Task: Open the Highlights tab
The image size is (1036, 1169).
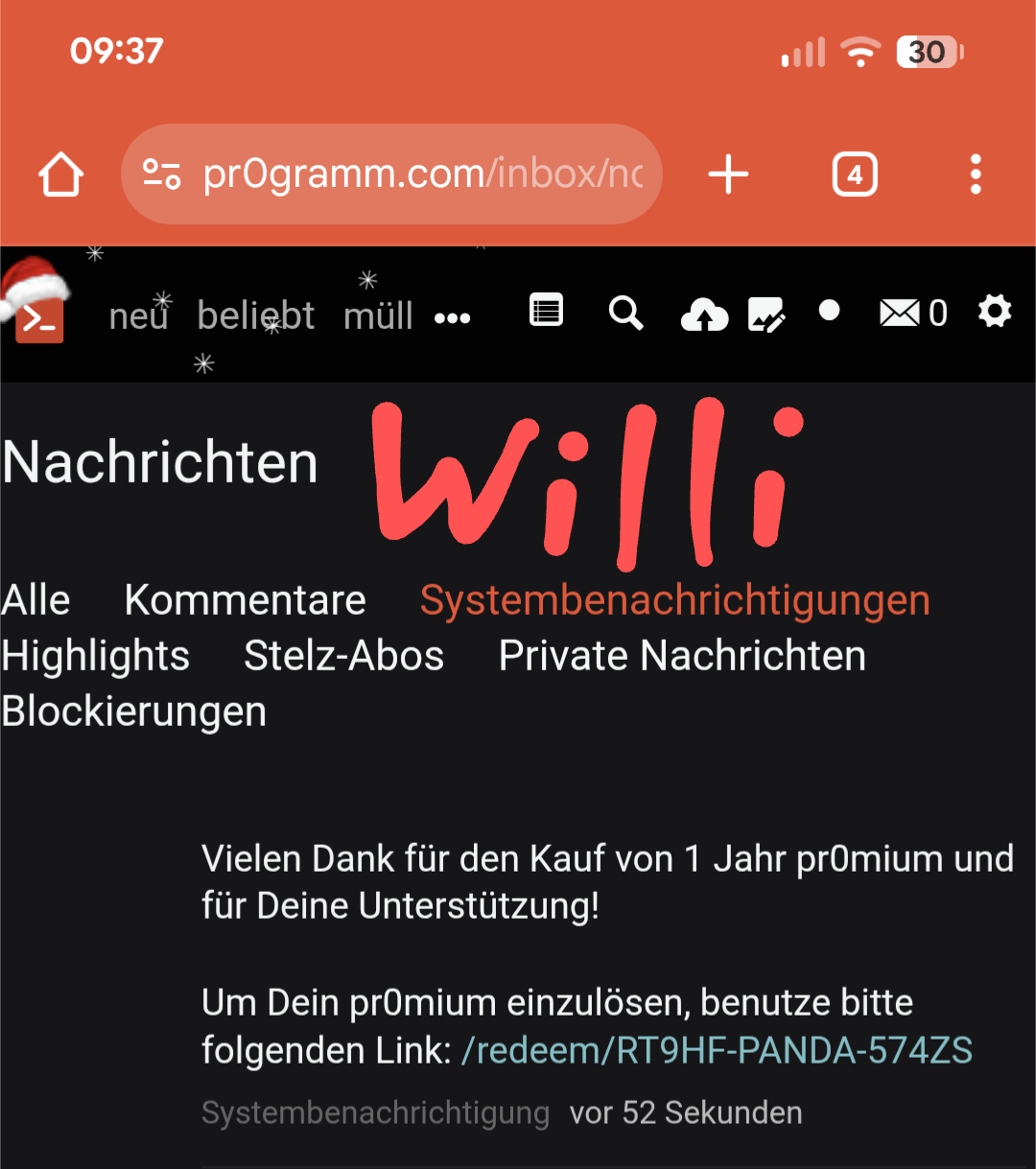Action: pyautogui.click(x=96, y=656)
